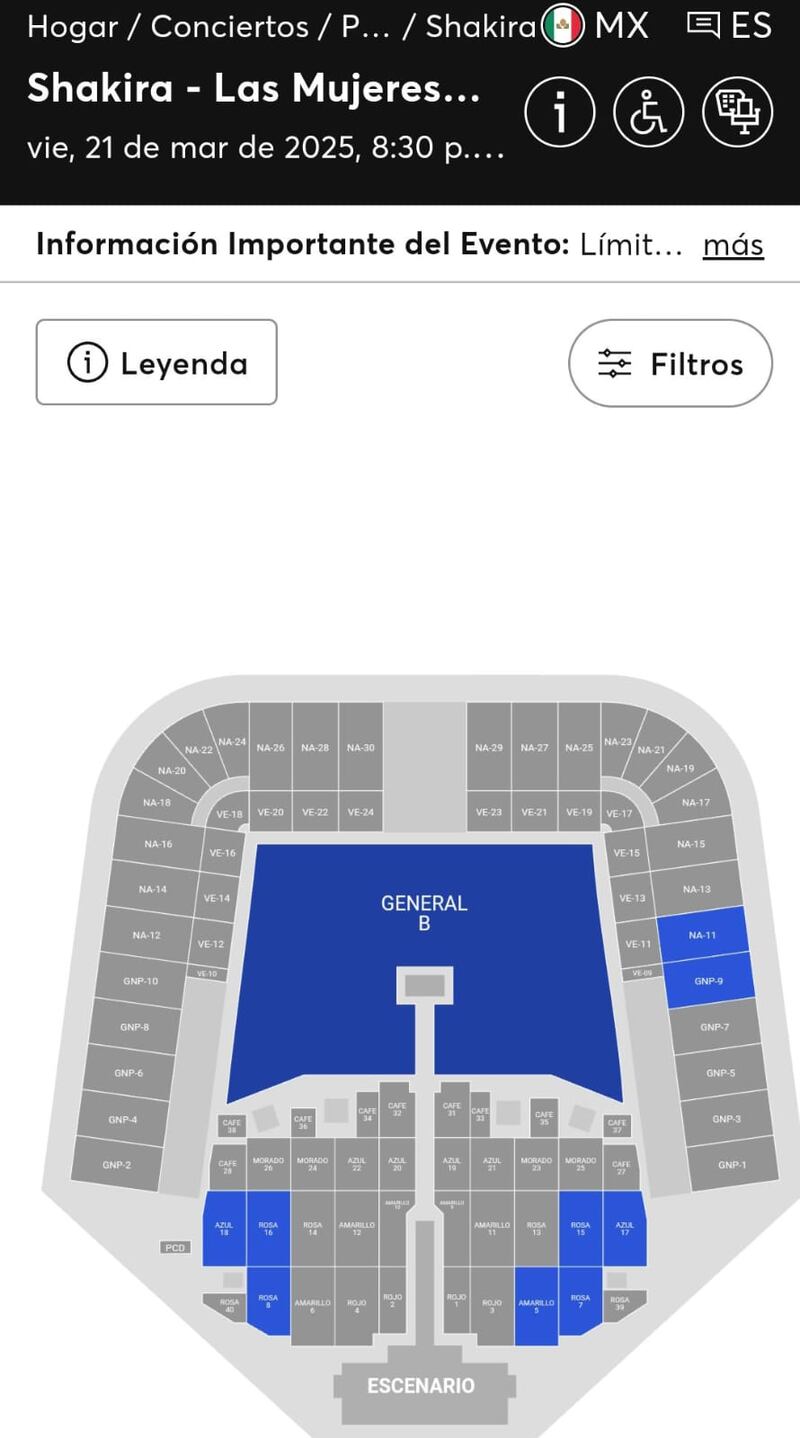Go to Hogar in the breadcrumb

click(72, 27)
